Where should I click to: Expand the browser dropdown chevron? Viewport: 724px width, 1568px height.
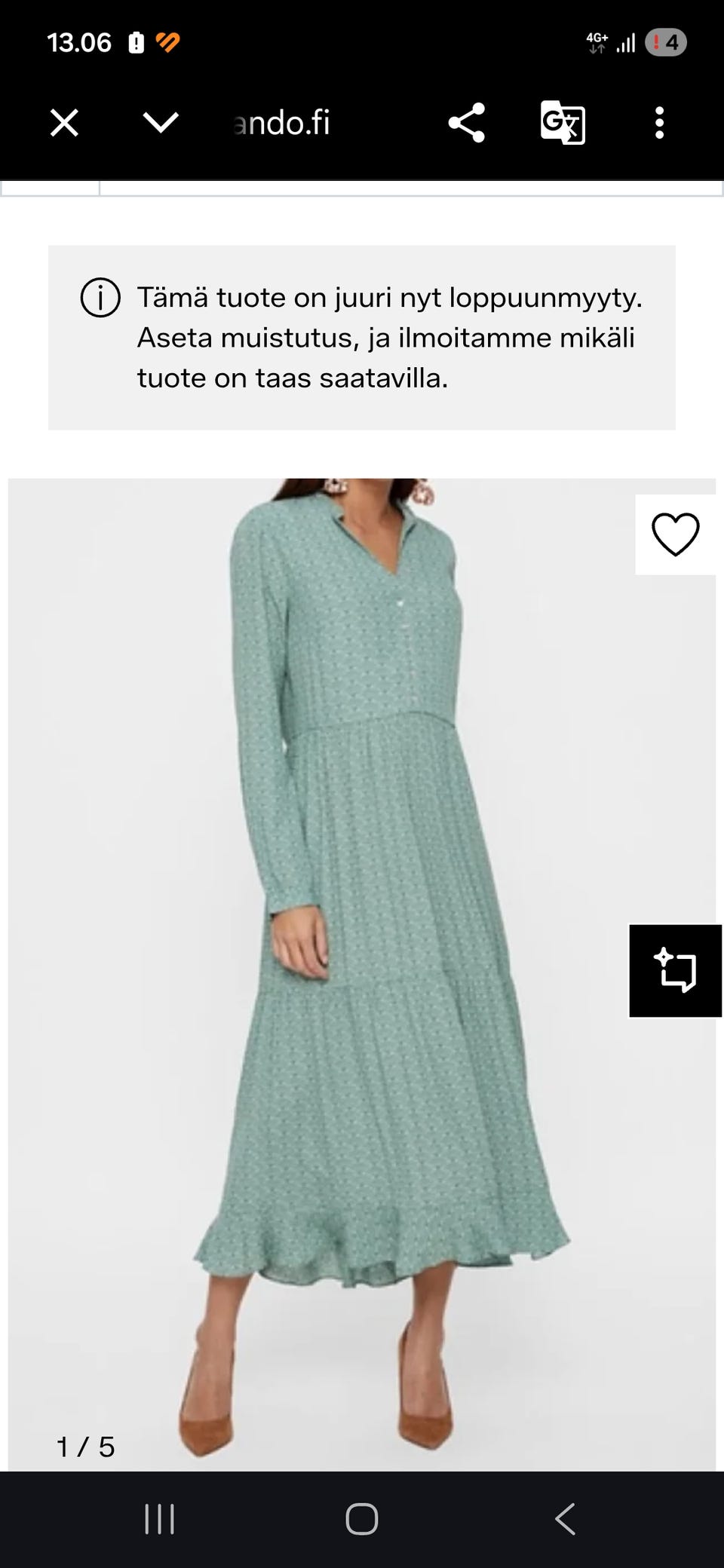tap(161, 123)
